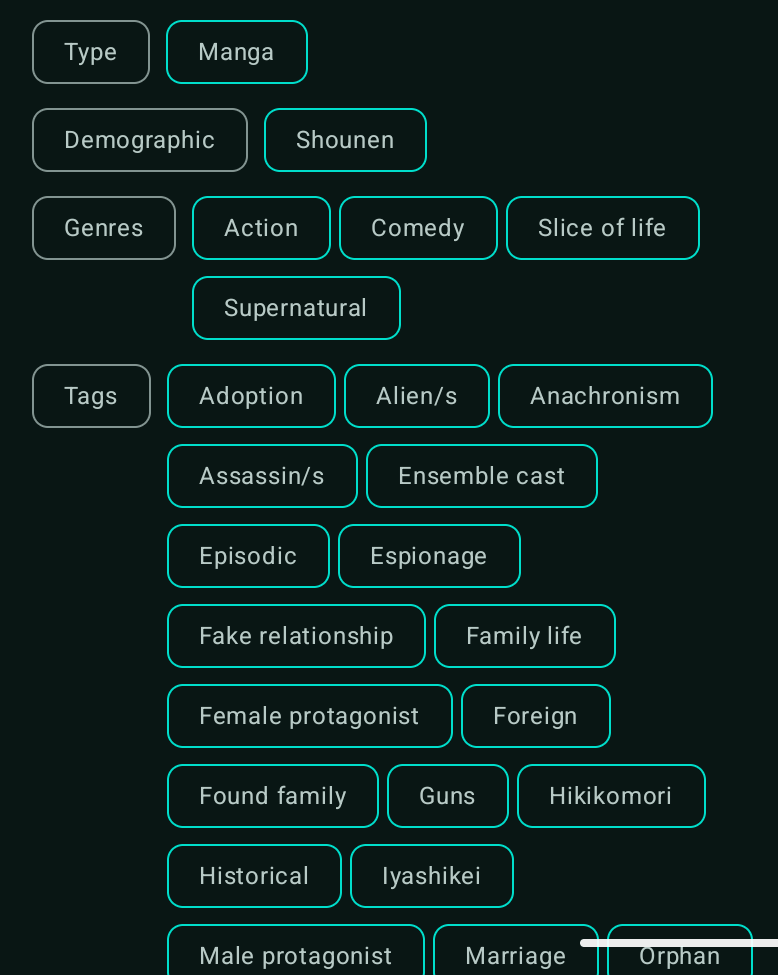The image size is (778, 975).
Task: Select the Espionage tag
Action: [429, 556]
